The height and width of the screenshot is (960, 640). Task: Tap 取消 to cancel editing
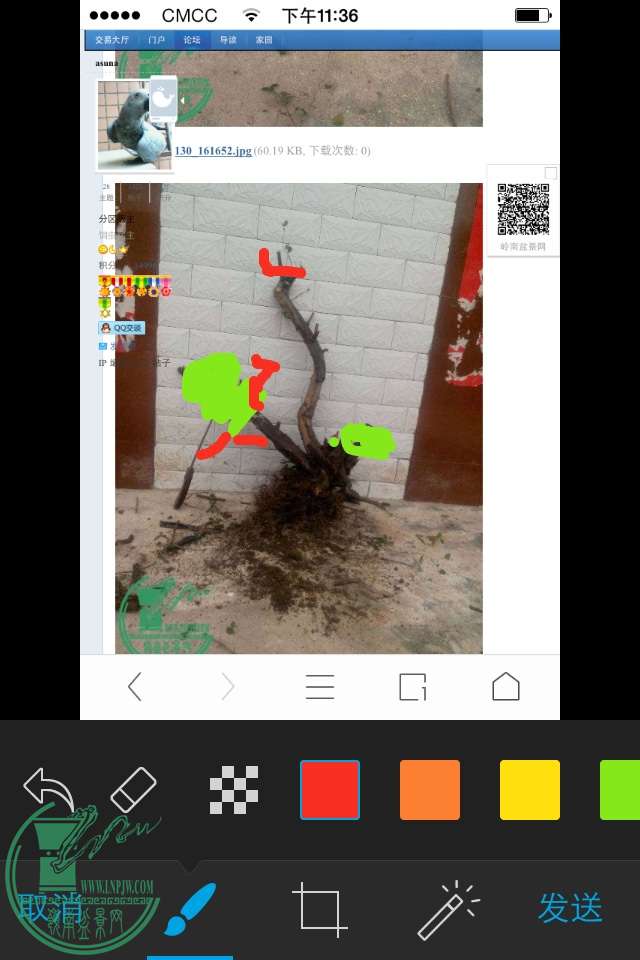(x=50, y=908)
